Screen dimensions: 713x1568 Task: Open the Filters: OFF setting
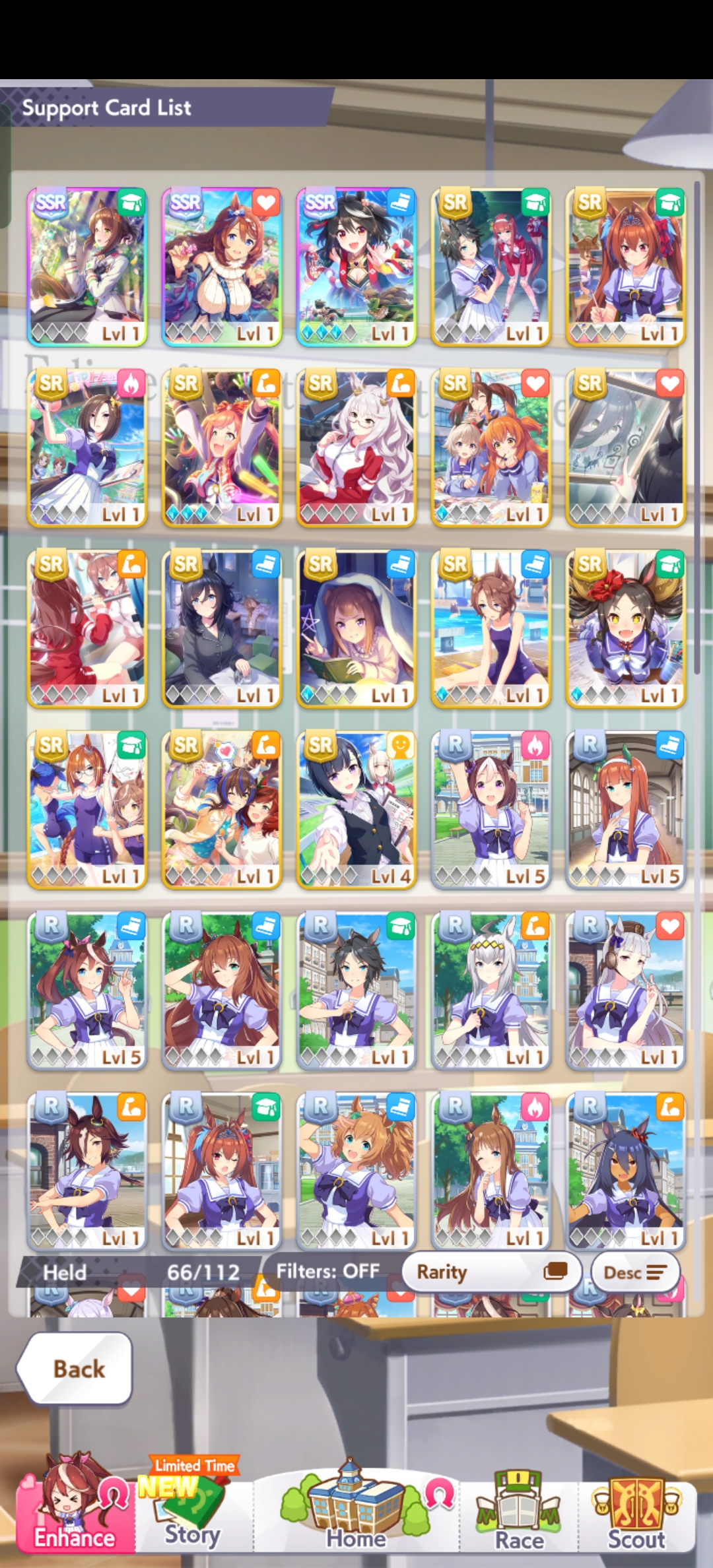pos(328,1271)
